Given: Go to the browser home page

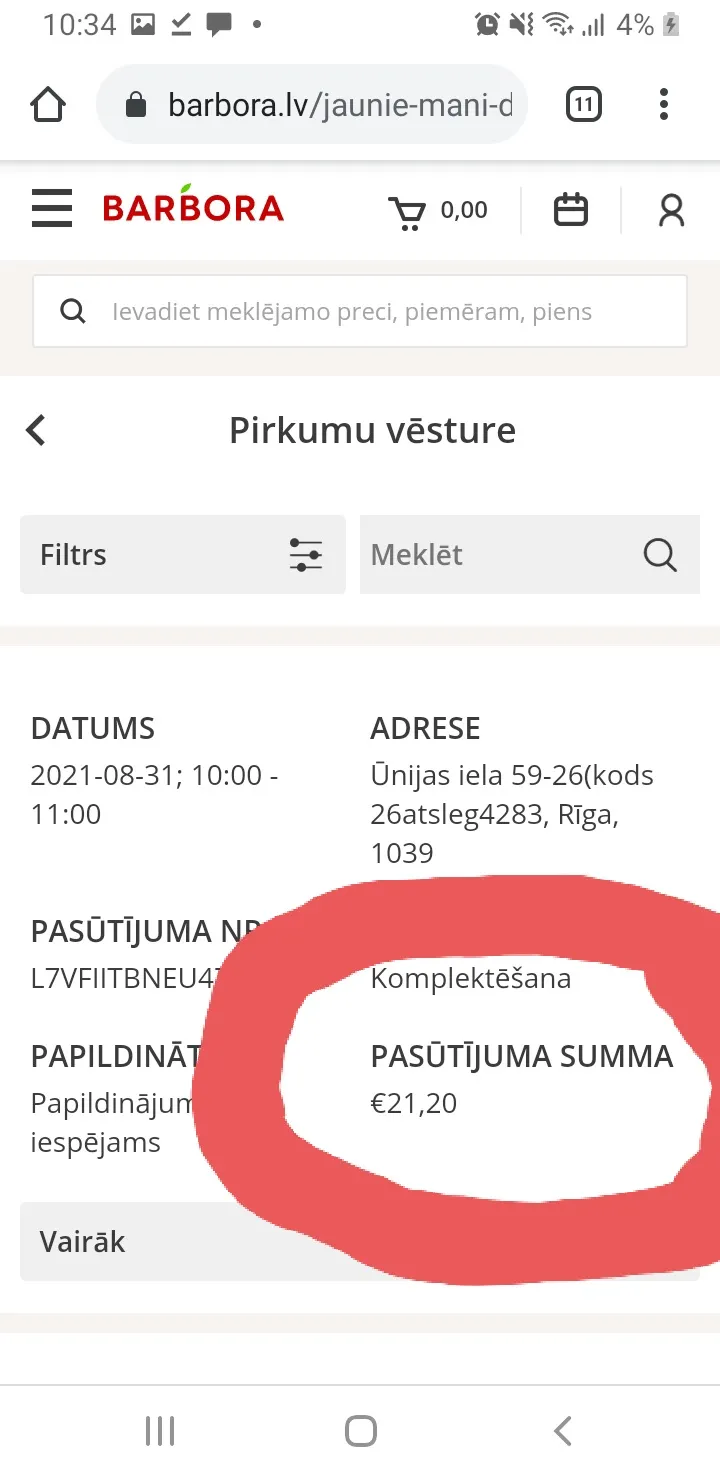Looking at the screenshot, I should [x=49, y=104].
